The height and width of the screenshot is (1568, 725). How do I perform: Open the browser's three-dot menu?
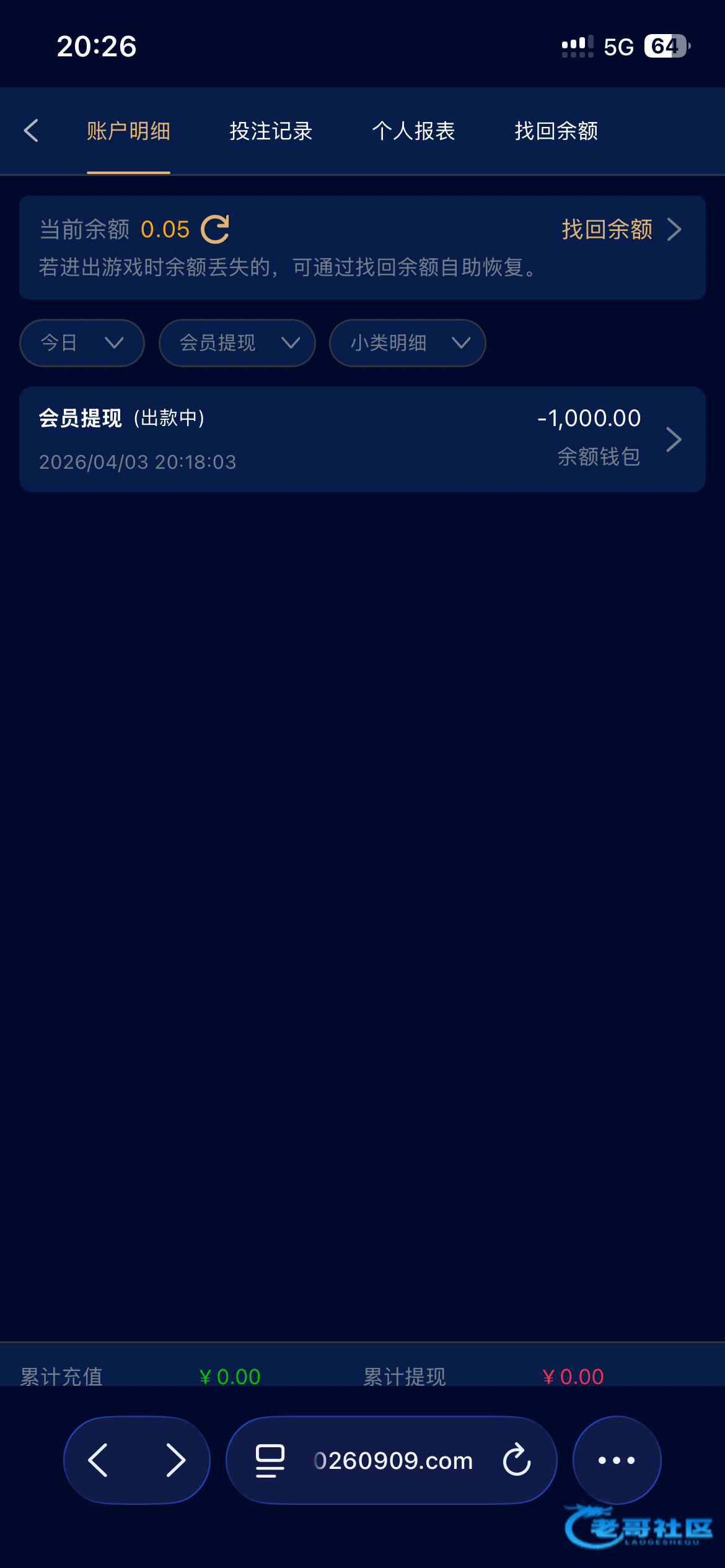coord(617,1460)
